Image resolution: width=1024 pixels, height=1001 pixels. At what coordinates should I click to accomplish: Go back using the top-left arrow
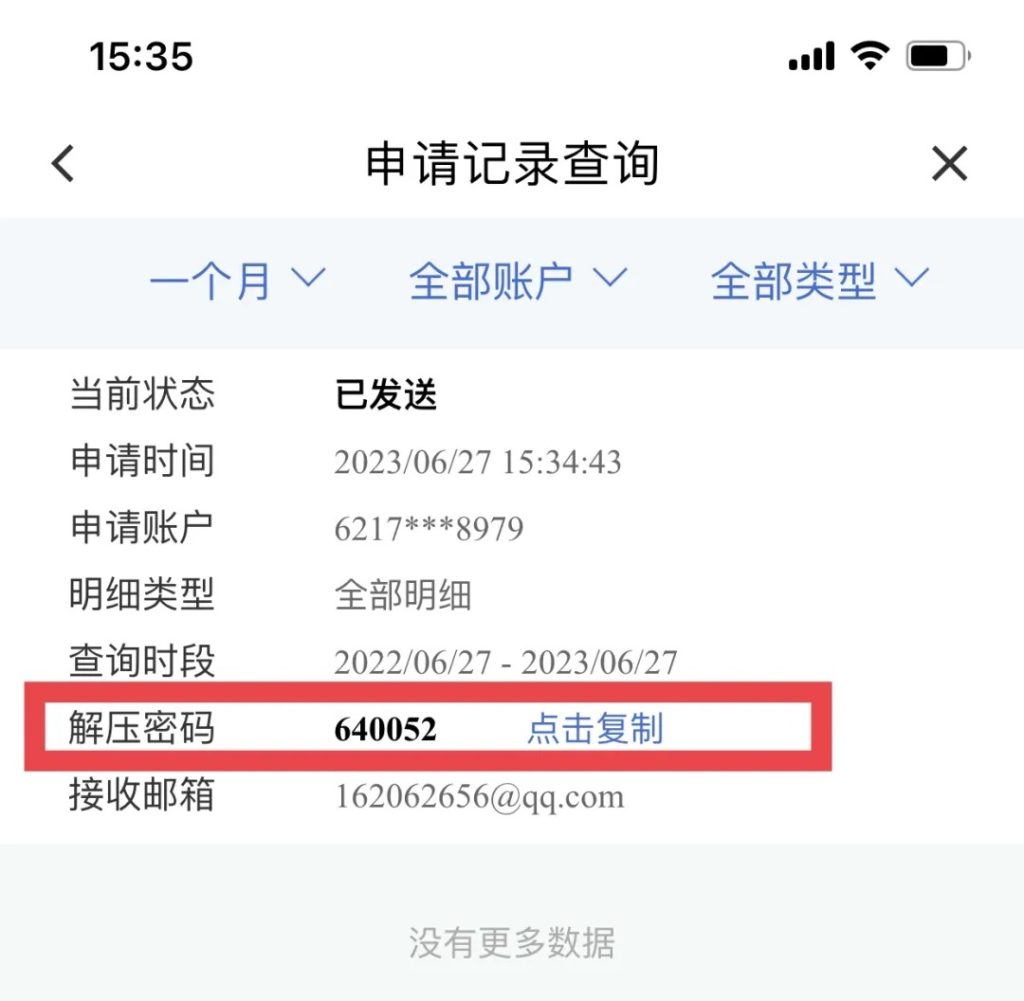point(64,163)
